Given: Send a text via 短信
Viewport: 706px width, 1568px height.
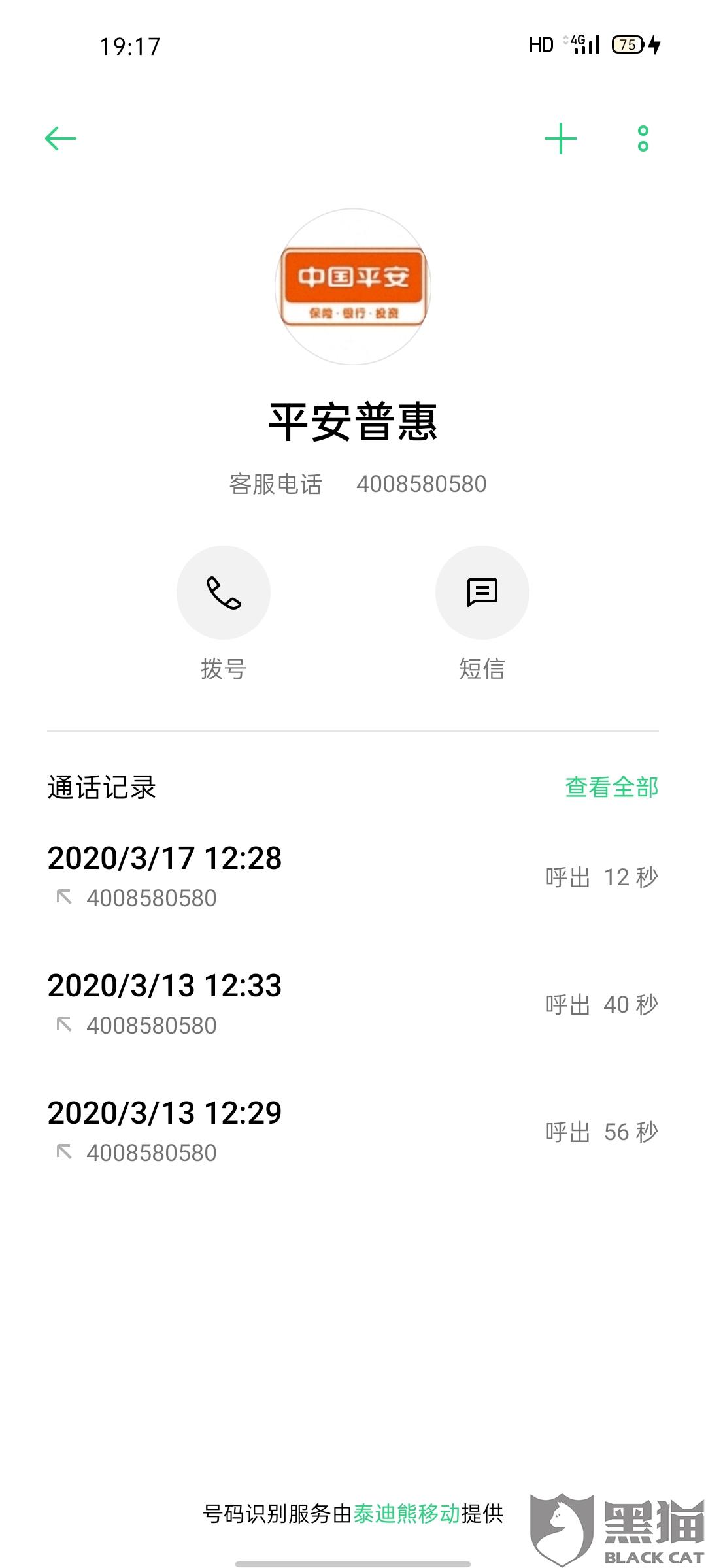Looking at the screenshot, I should point(482,593).
